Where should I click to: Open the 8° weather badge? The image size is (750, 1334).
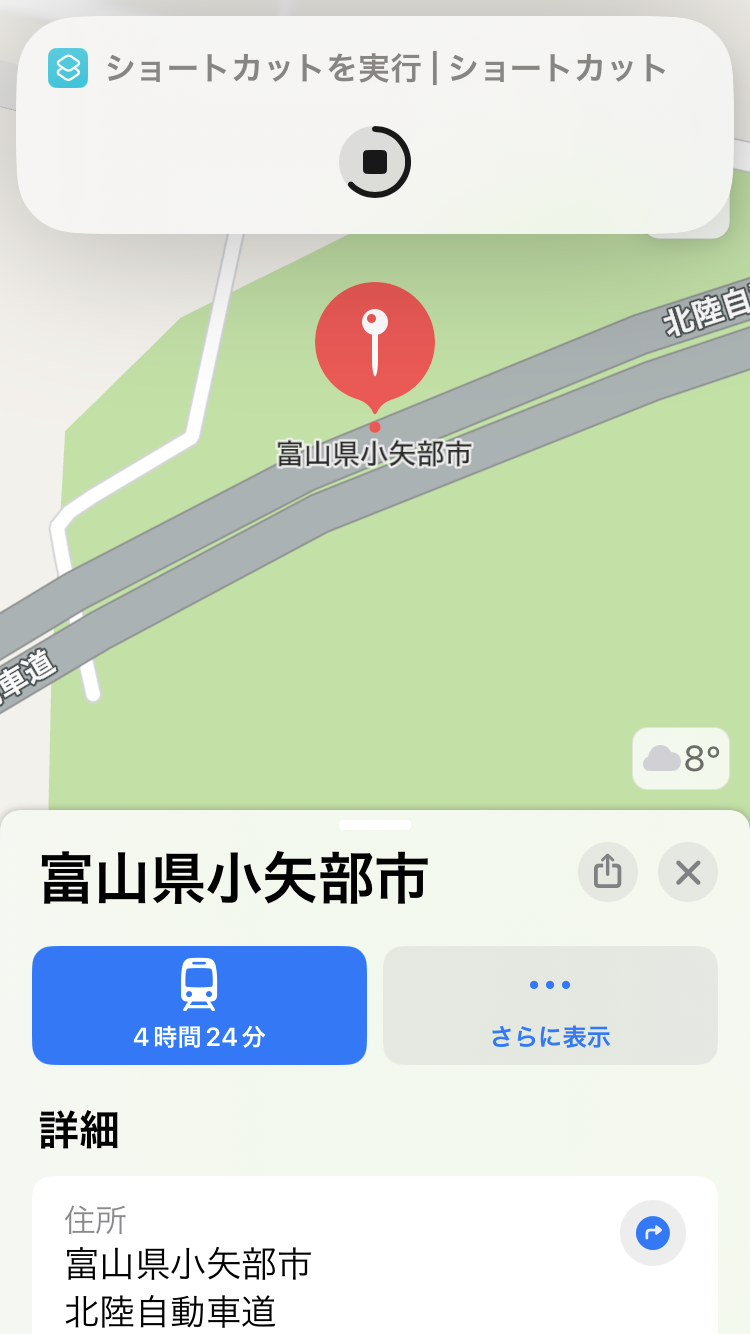681,759
